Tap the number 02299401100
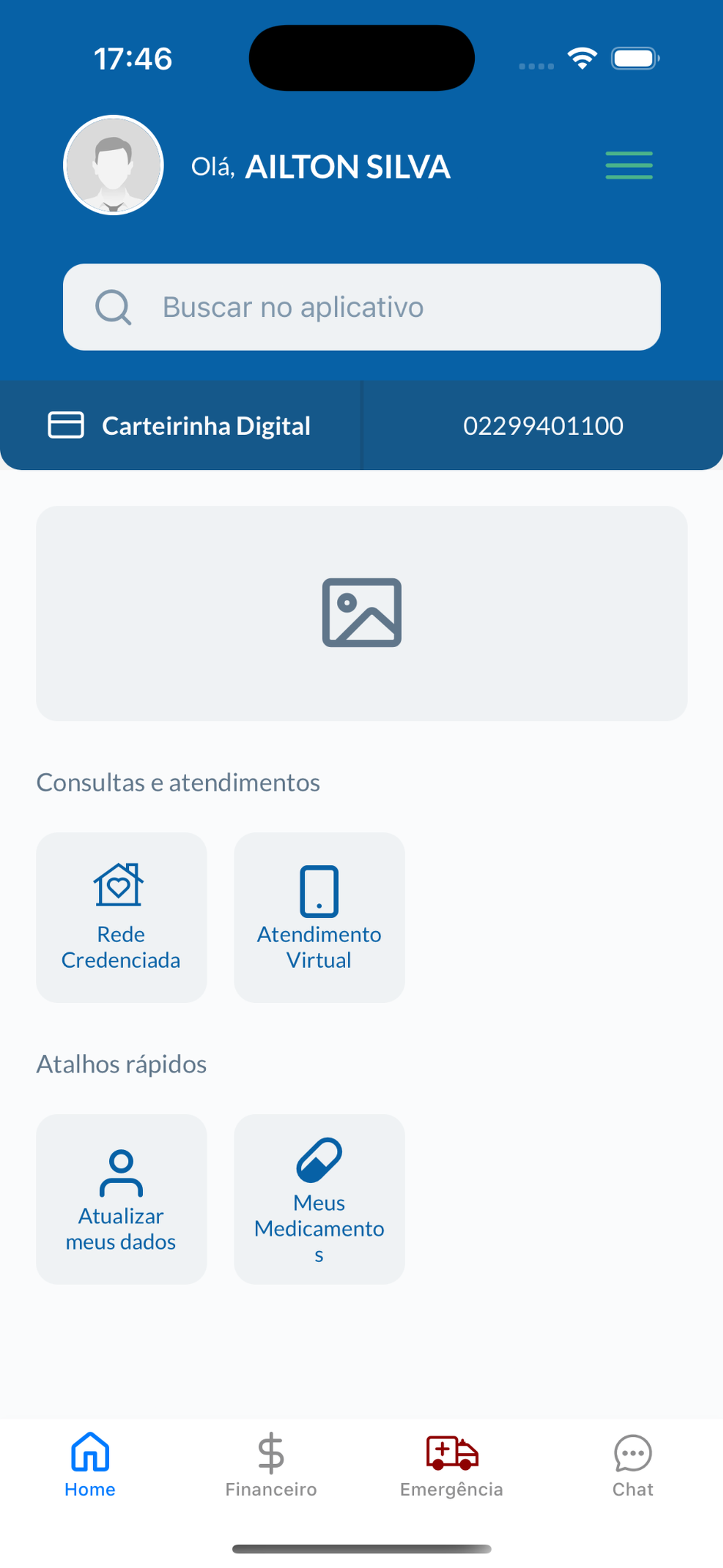Viewport: 723px width, 1568px height. point(544,426)
